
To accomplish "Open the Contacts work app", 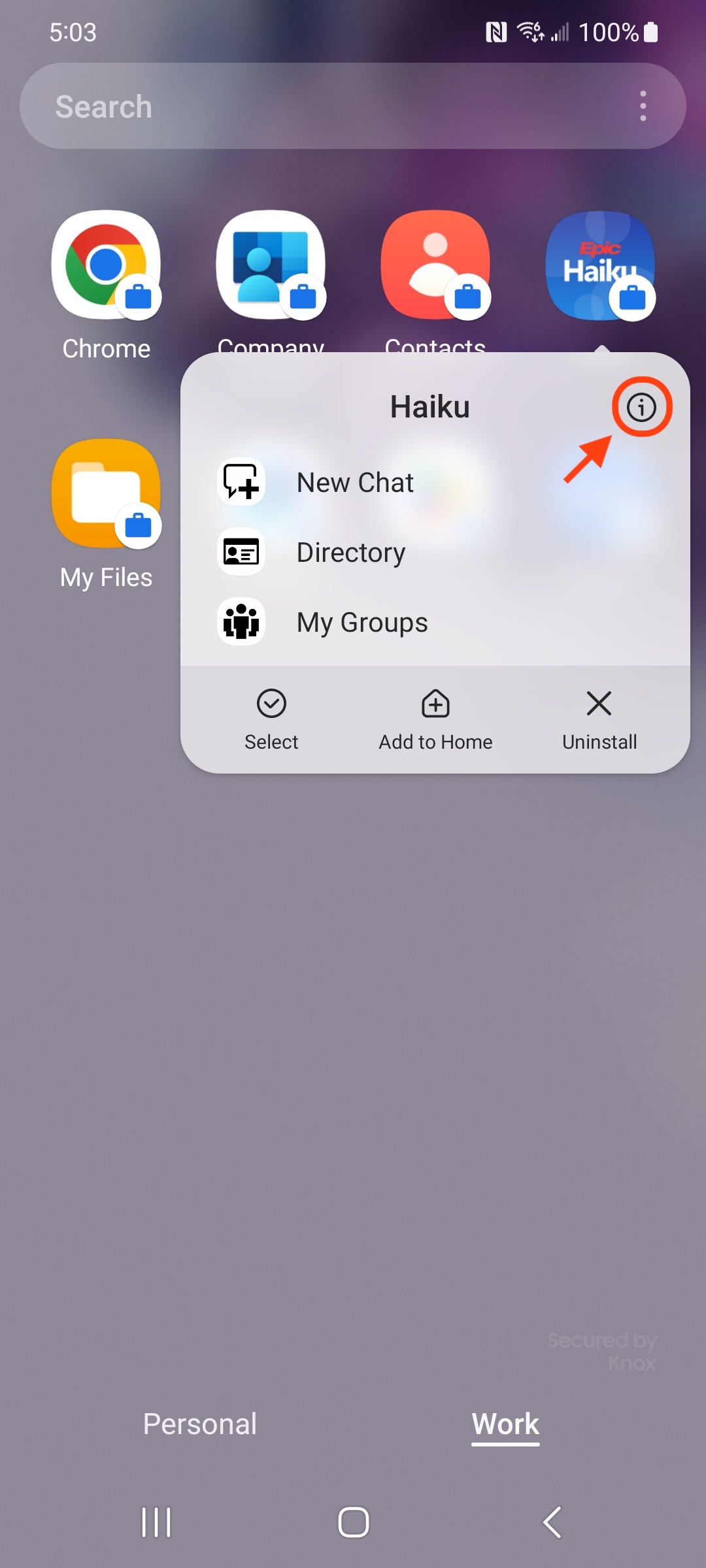I will 435,265.
